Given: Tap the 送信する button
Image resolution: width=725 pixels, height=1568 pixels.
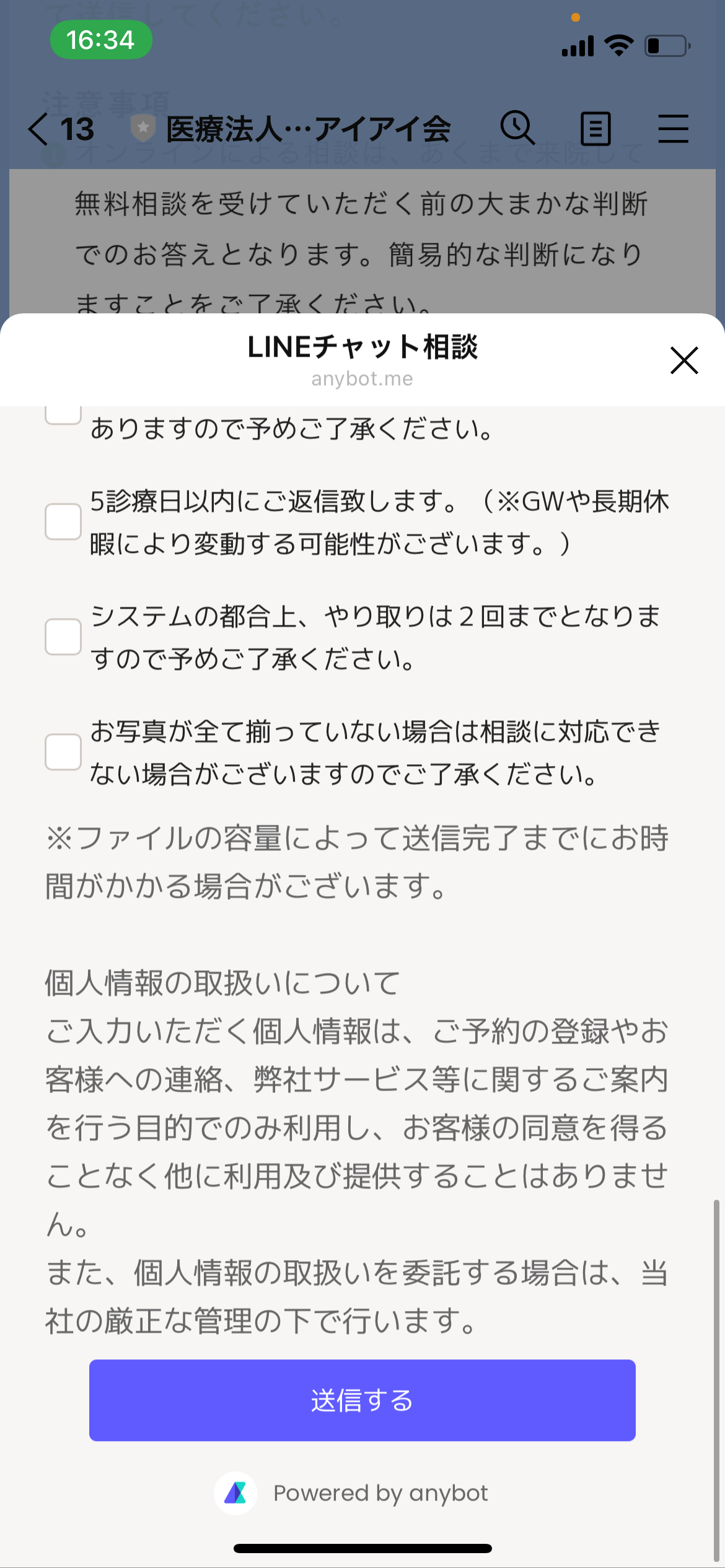Looking at the screenshot, I should (362, 1400).
